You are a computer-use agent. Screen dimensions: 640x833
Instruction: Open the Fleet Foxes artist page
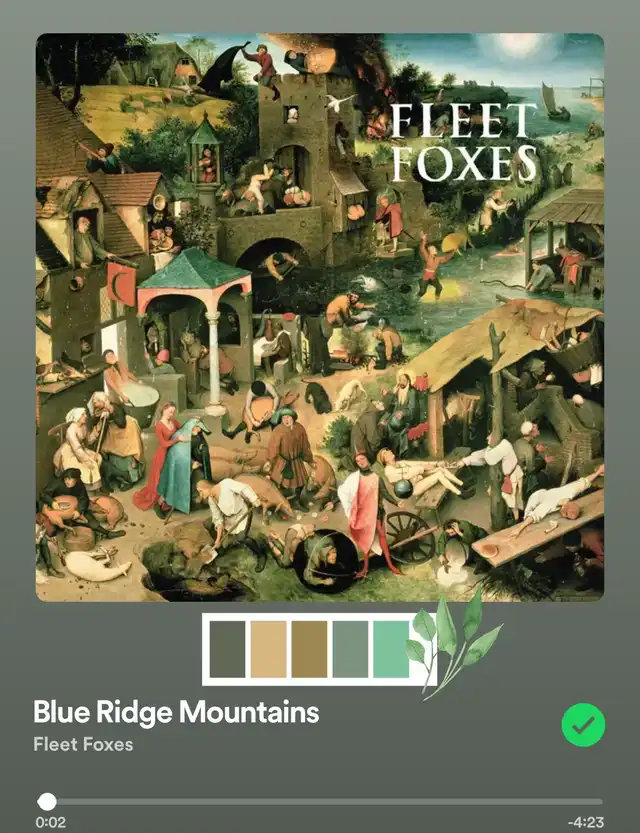click(x=83, y=744)
